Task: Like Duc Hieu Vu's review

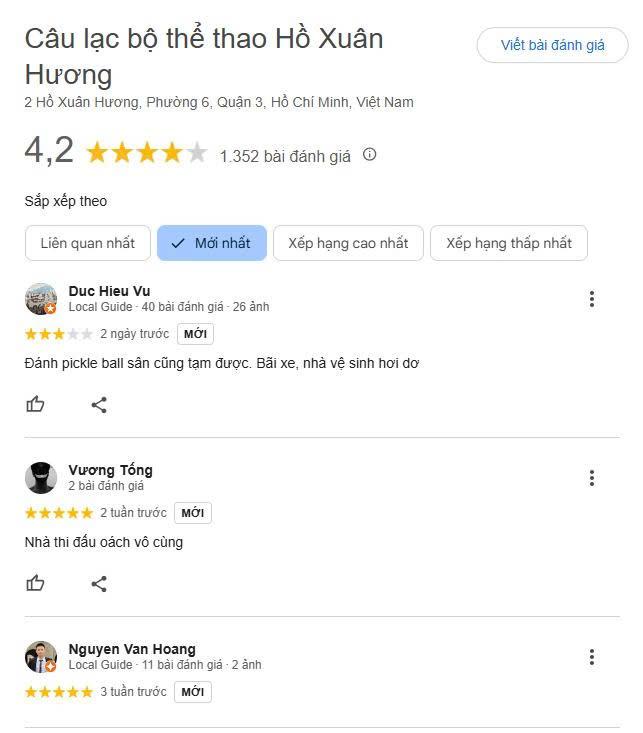Action: (36, 404)
